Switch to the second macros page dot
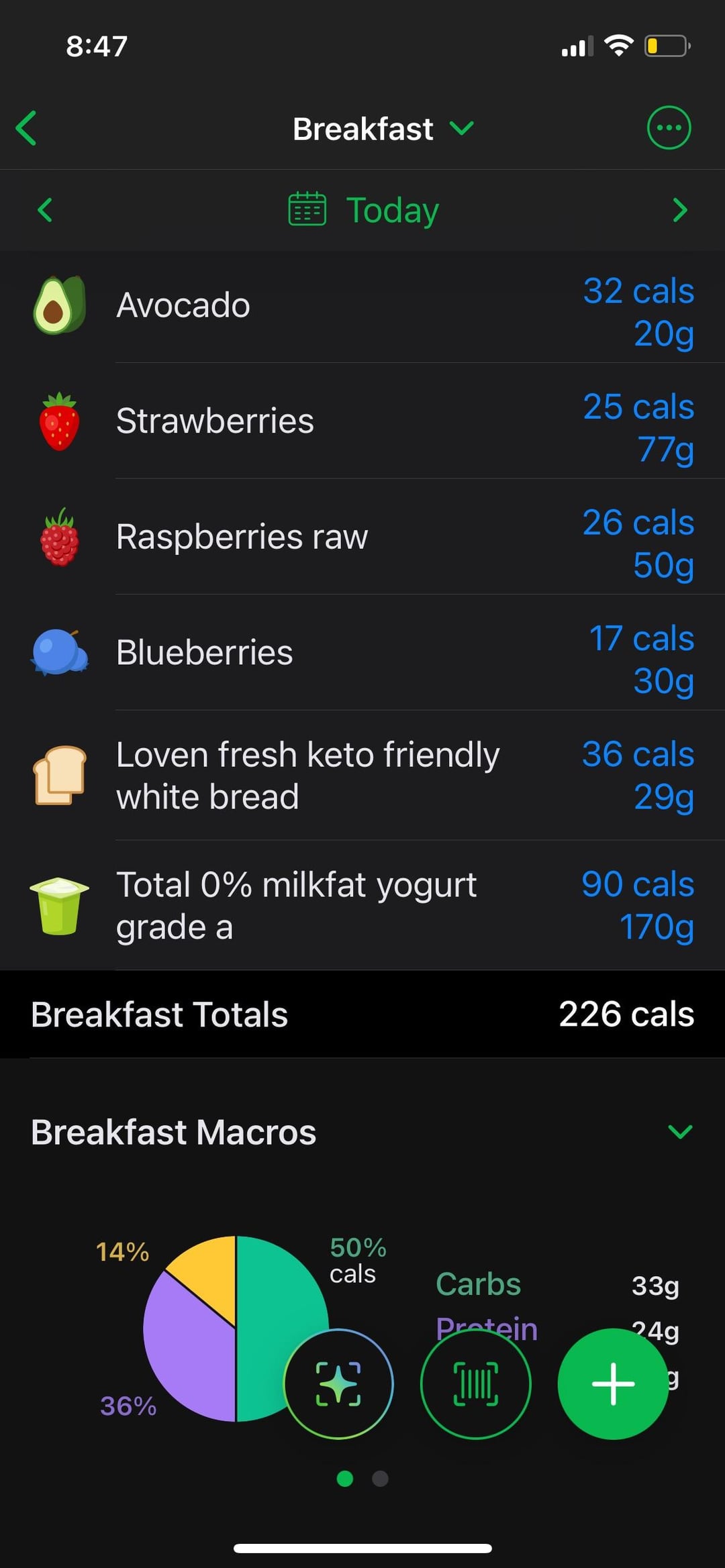 (380, 1479)
